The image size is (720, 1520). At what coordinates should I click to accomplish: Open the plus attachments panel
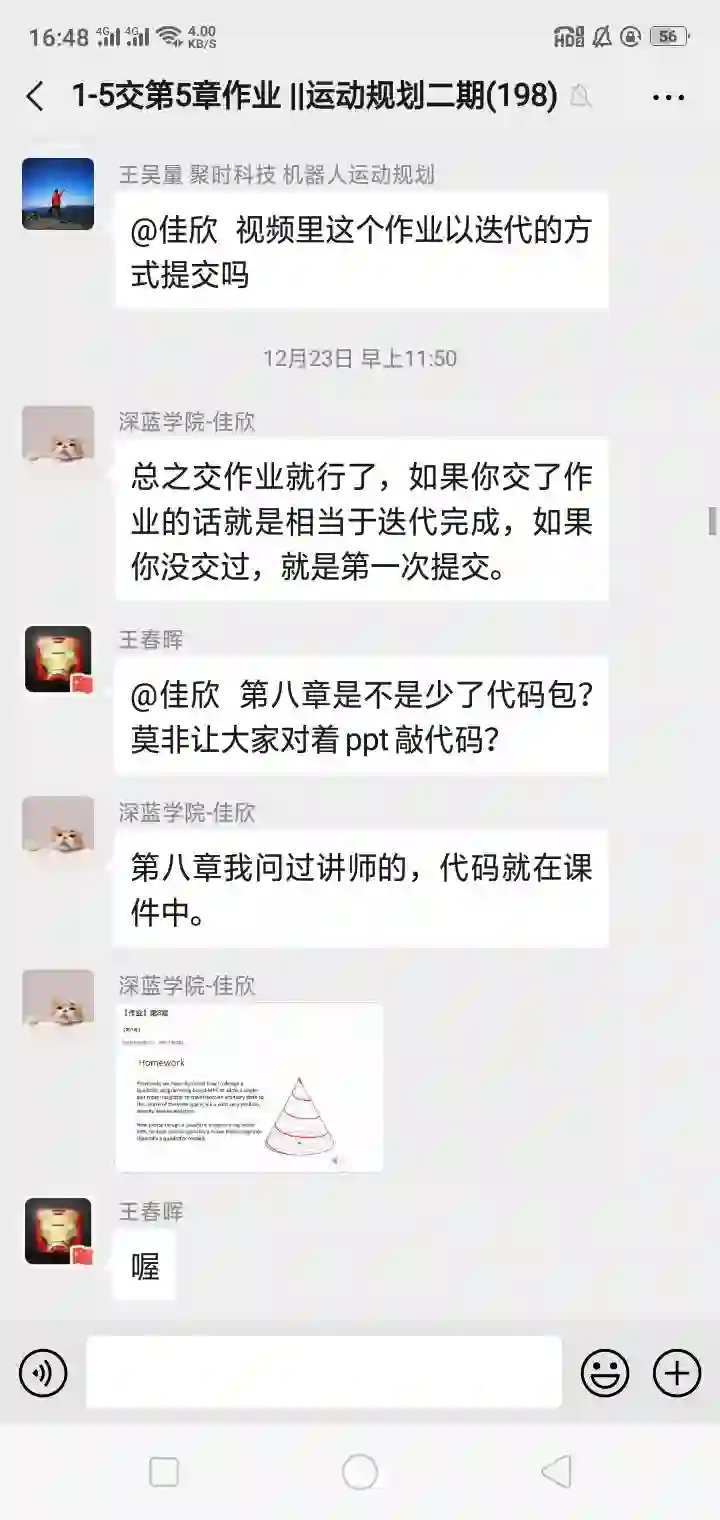(677, 1373)
